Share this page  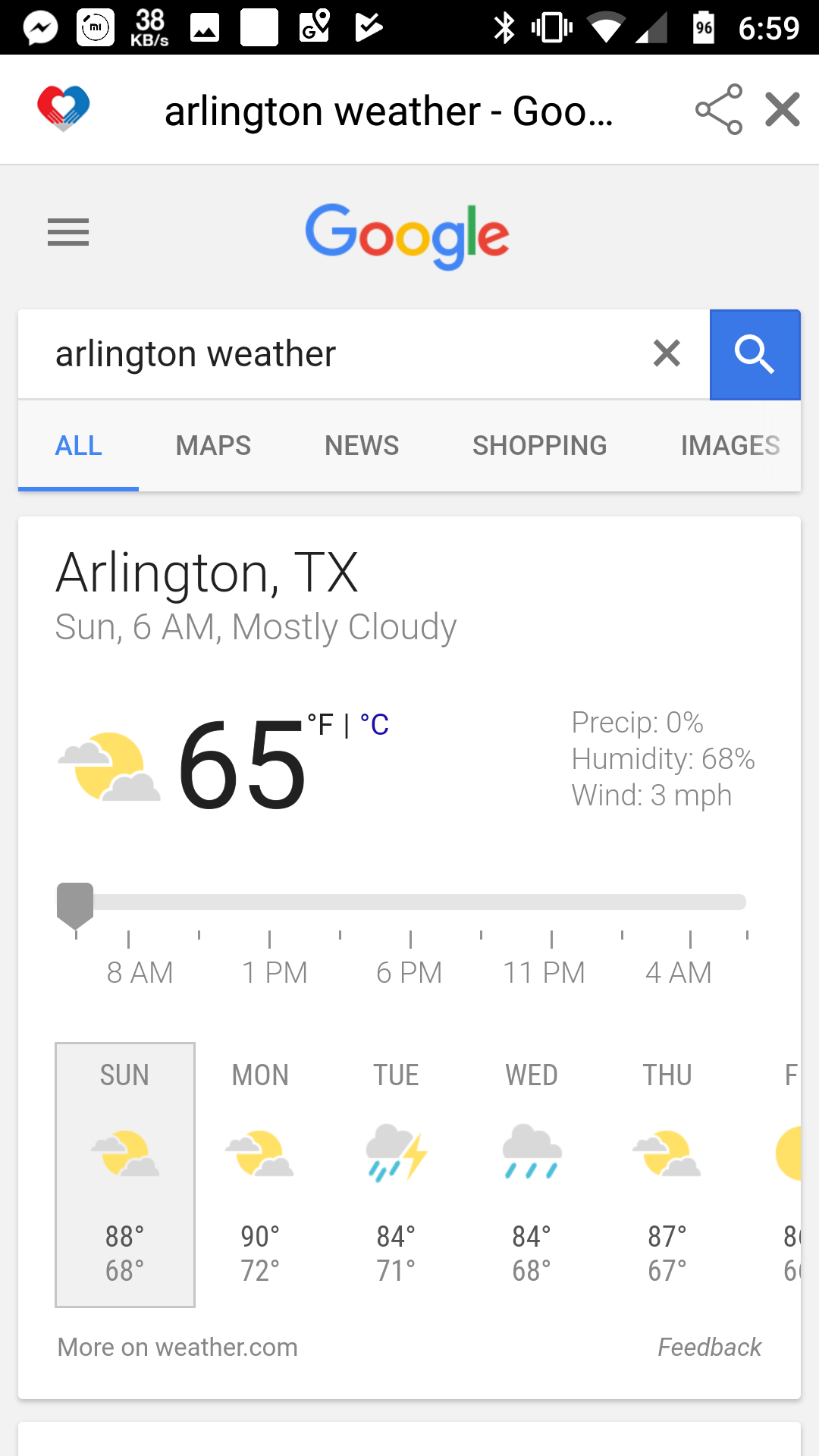(718, 110)
